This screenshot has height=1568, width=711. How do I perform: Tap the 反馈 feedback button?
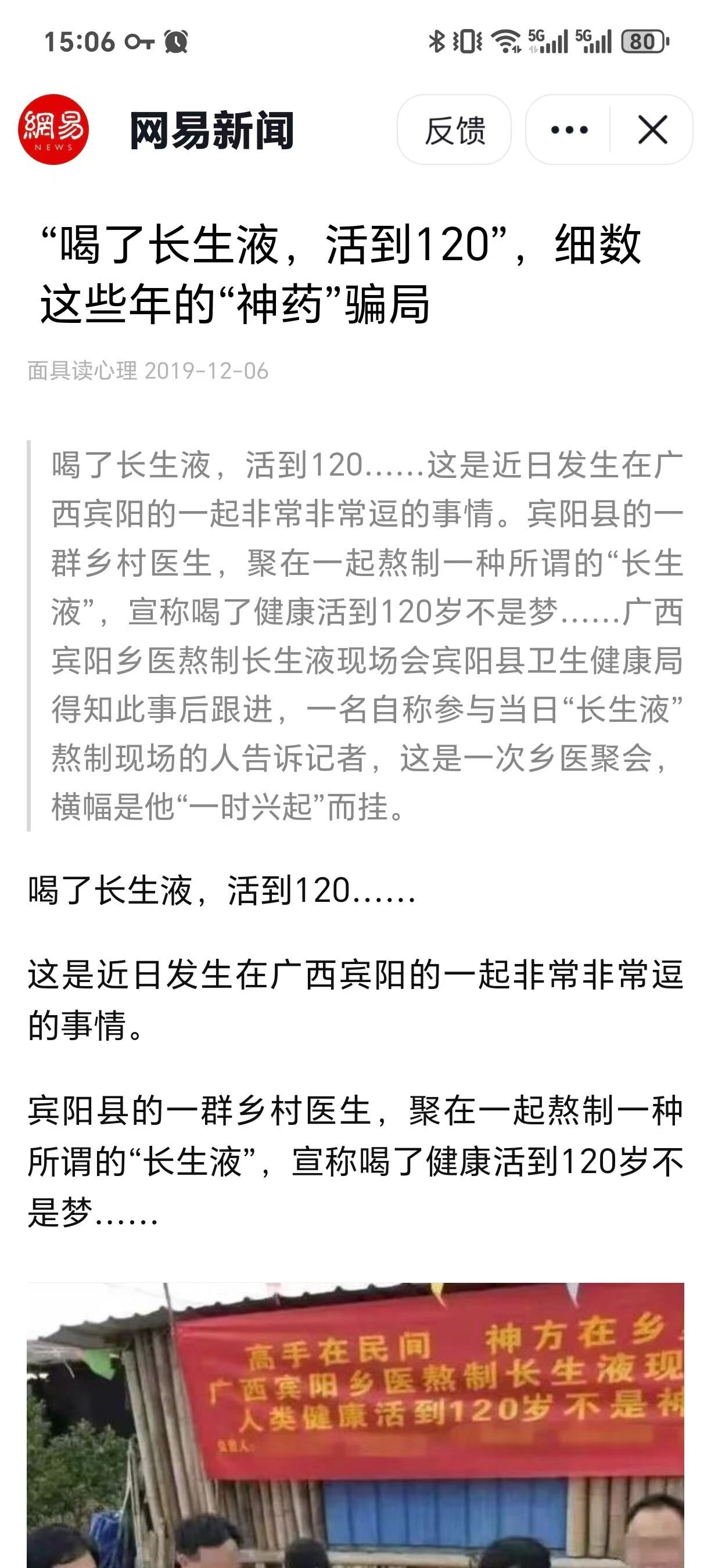(x=454, y=130)
